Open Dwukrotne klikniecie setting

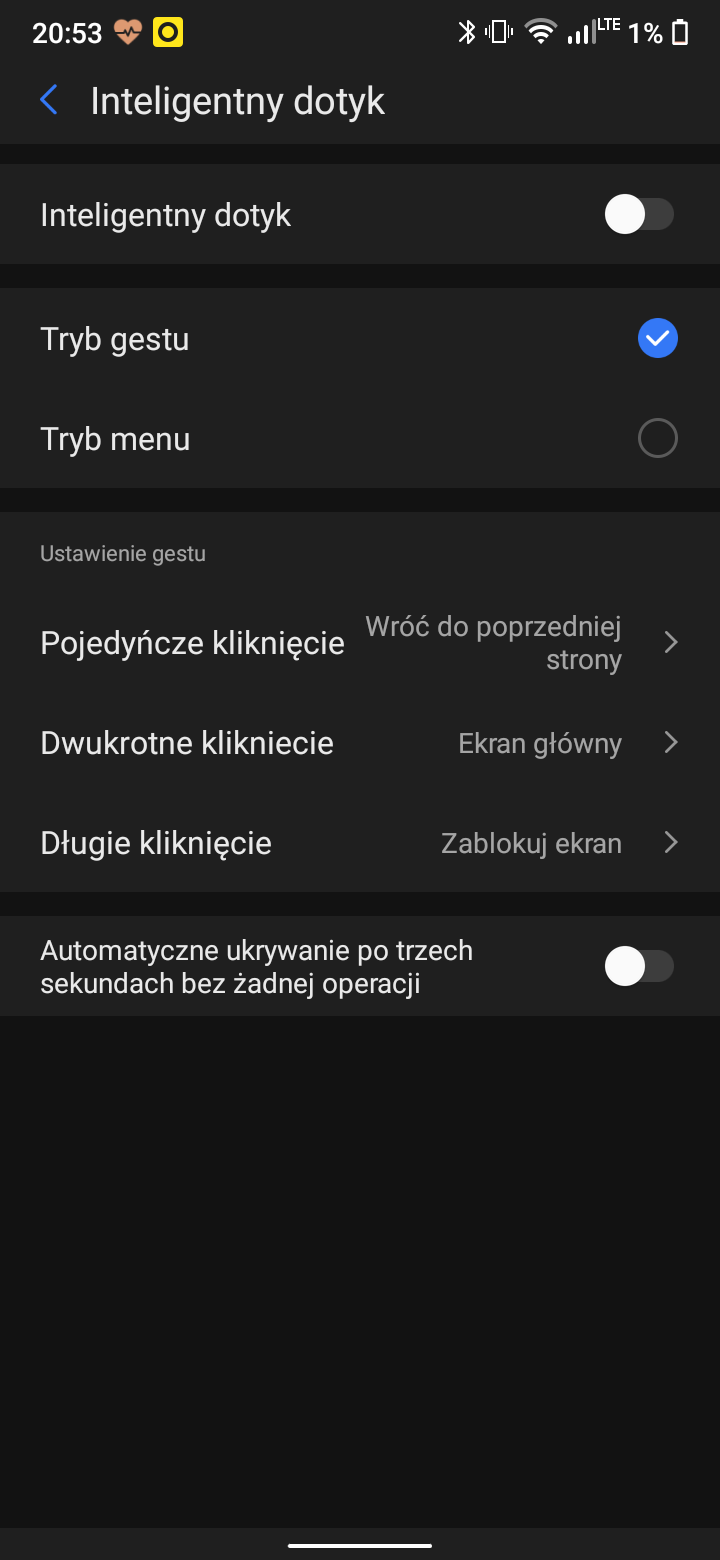(360, 743)
